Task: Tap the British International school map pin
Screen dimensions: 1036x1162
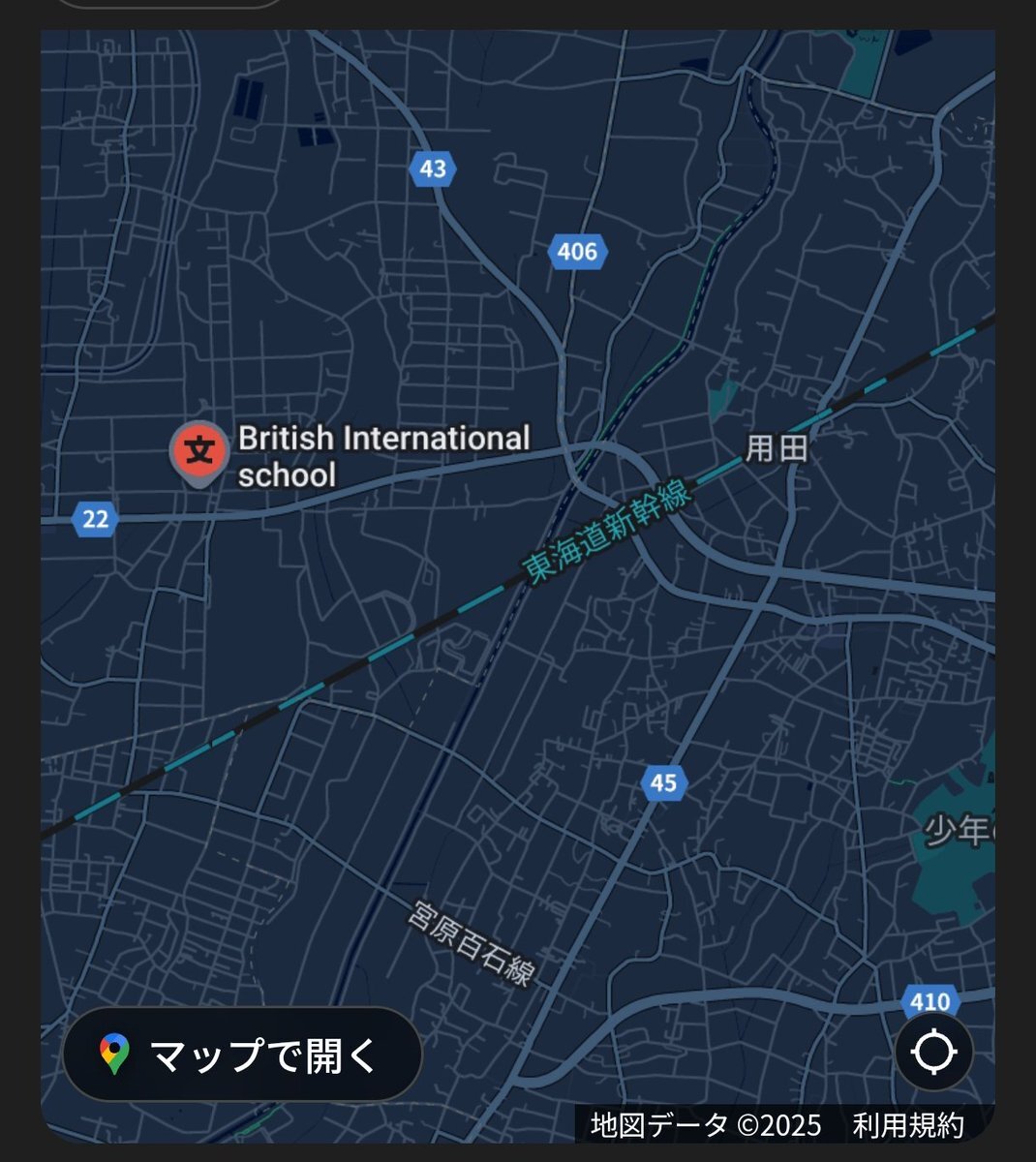Action: 199,452
